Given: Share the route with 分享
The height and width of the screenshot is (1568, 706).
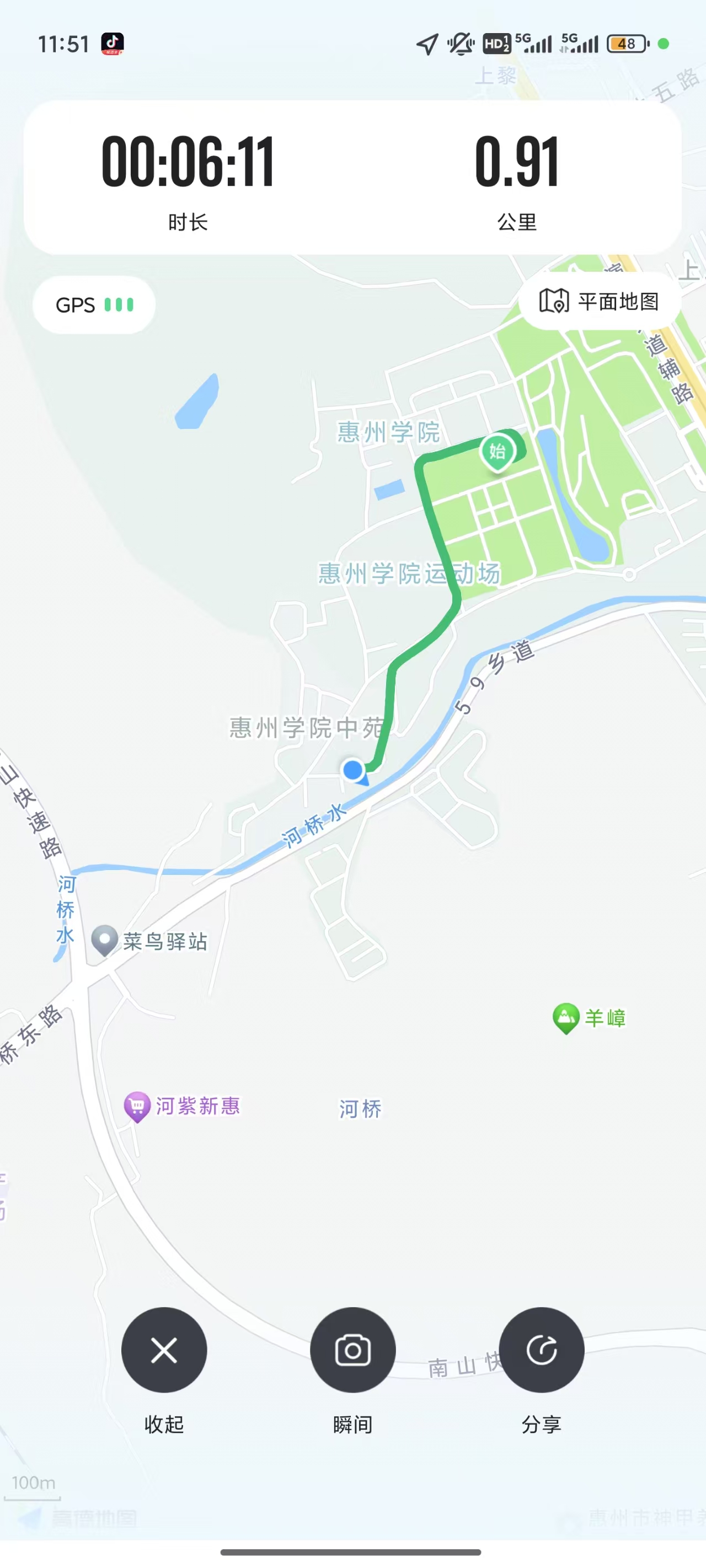Looking at the screenshot, I should (x=542, y=1350).
